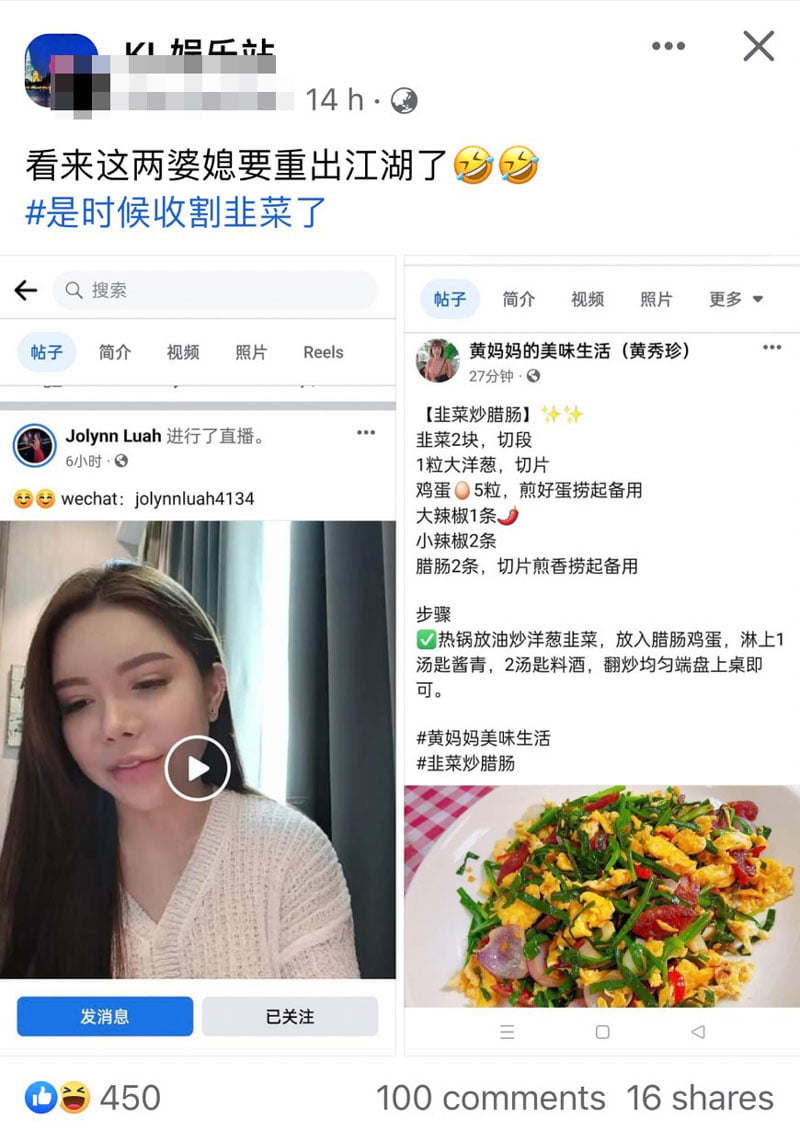Open the post's three-dot options menu
This screenshot has width=800, height=1130.
[668, 46]
